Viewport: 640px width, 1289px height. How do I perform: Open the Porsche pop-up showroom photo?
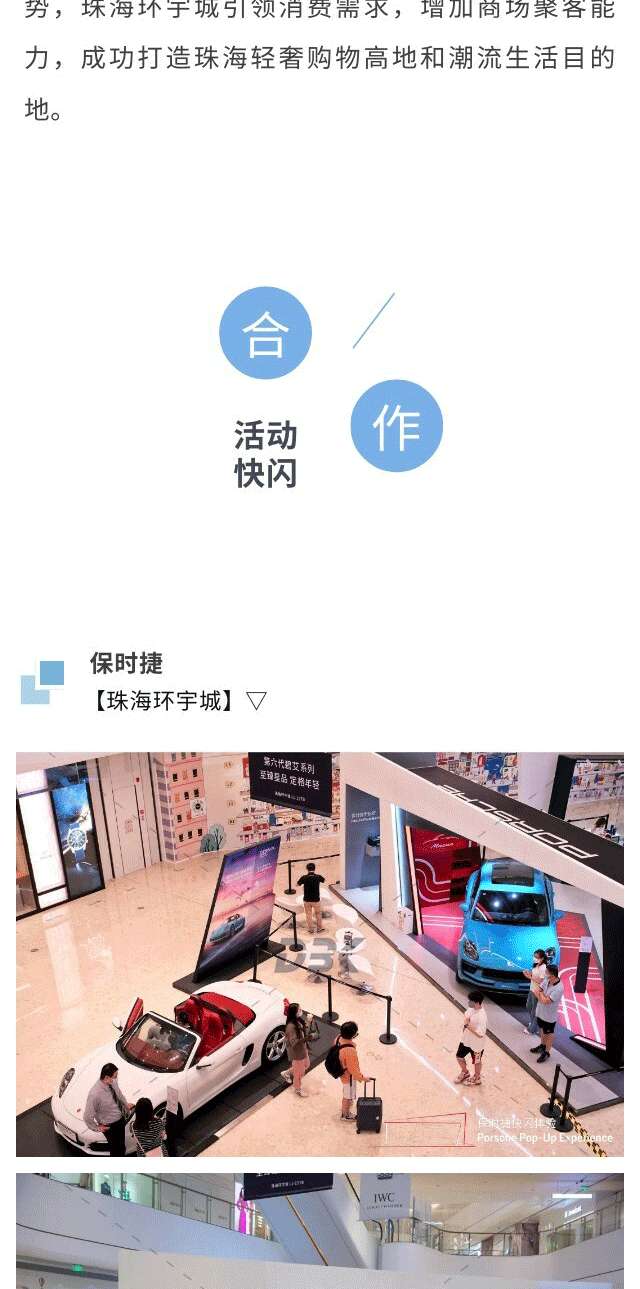320,954
